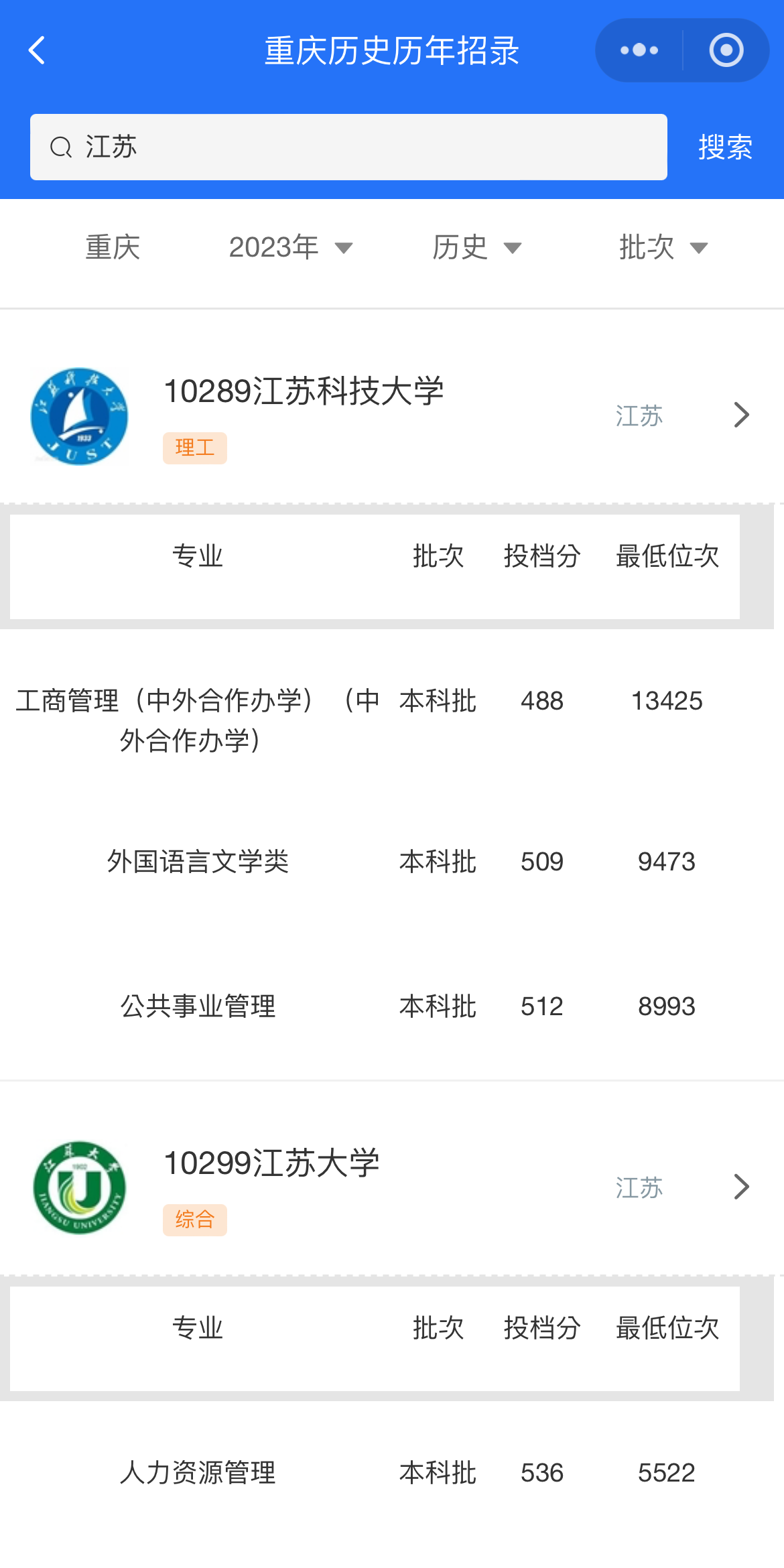Close the mini program with the circle icon
784x1568 pixels.
click(726, 50)
